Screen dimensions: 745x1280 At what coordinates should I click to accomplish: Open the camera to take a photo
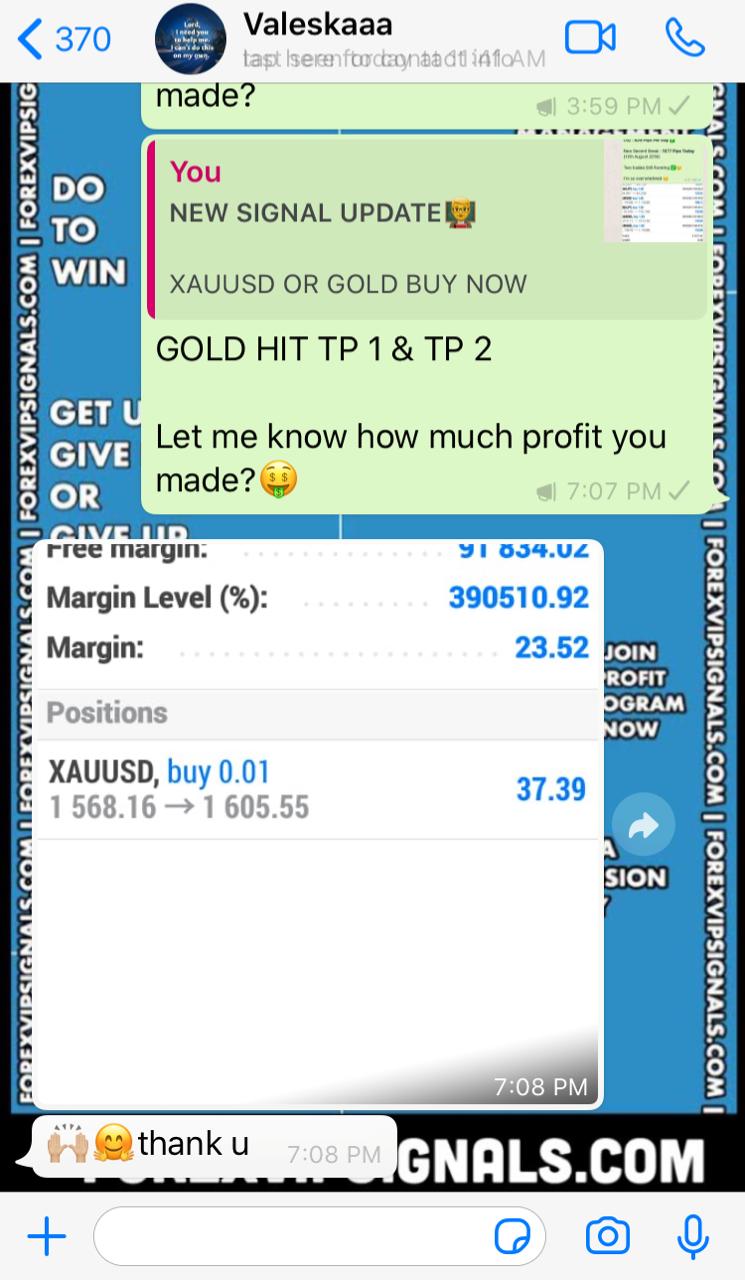607,1237
